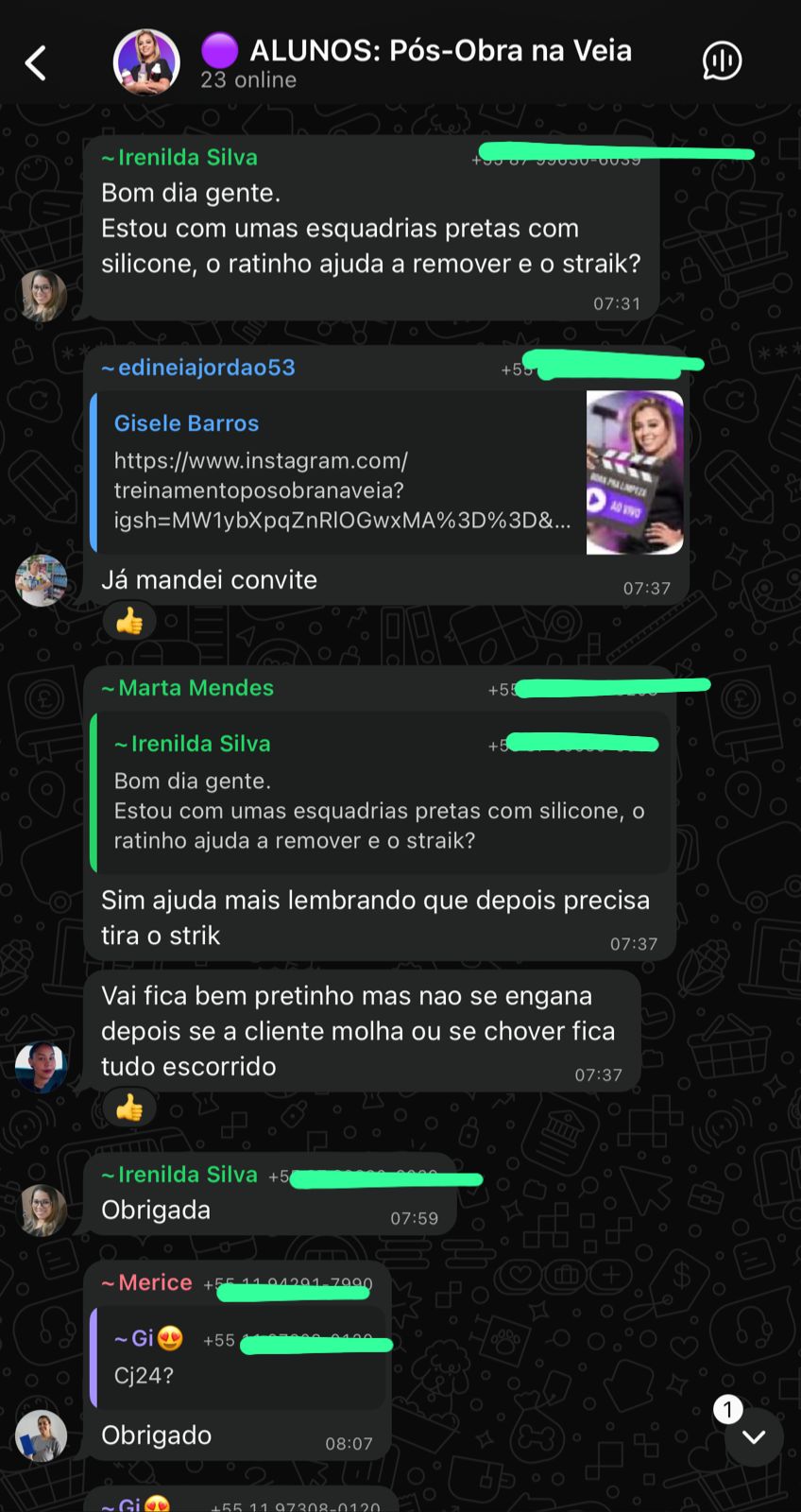Tap the purple status dot beside the group name

[x=219, y=51]
